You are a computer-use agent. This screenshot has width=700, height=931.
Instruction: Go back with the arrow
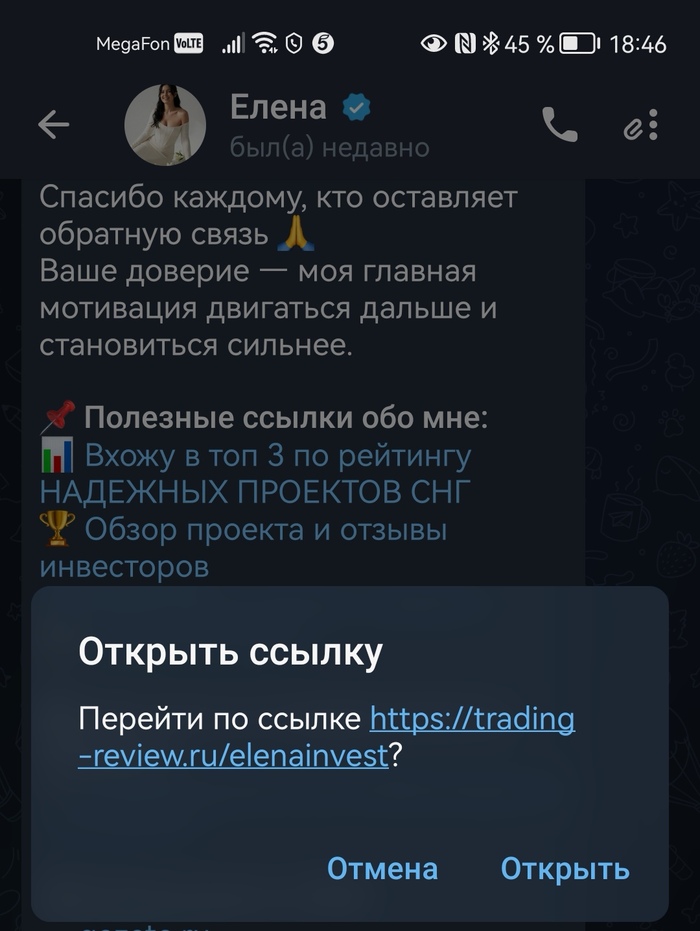53,125
